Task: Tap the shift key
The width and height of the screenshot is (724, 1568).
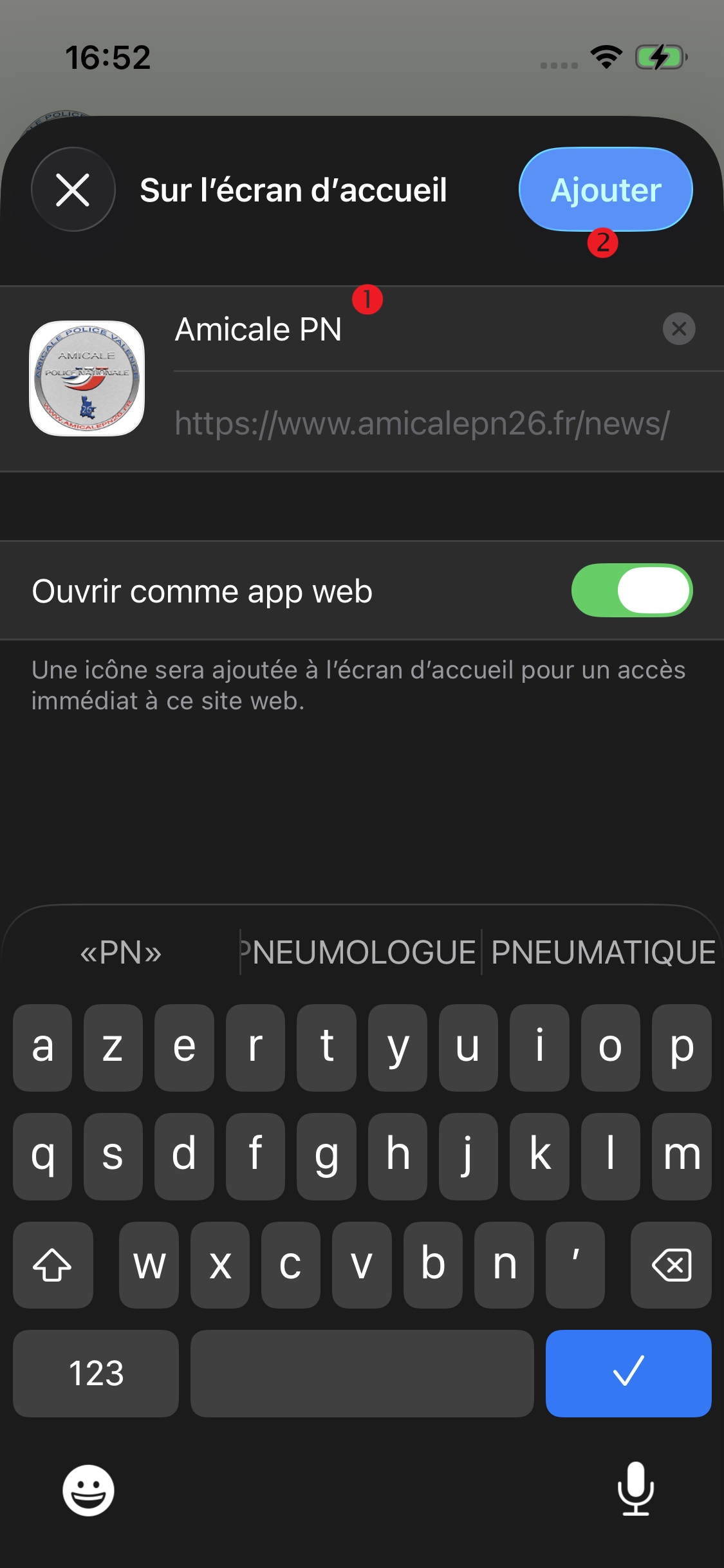Action: (53, 1265)
